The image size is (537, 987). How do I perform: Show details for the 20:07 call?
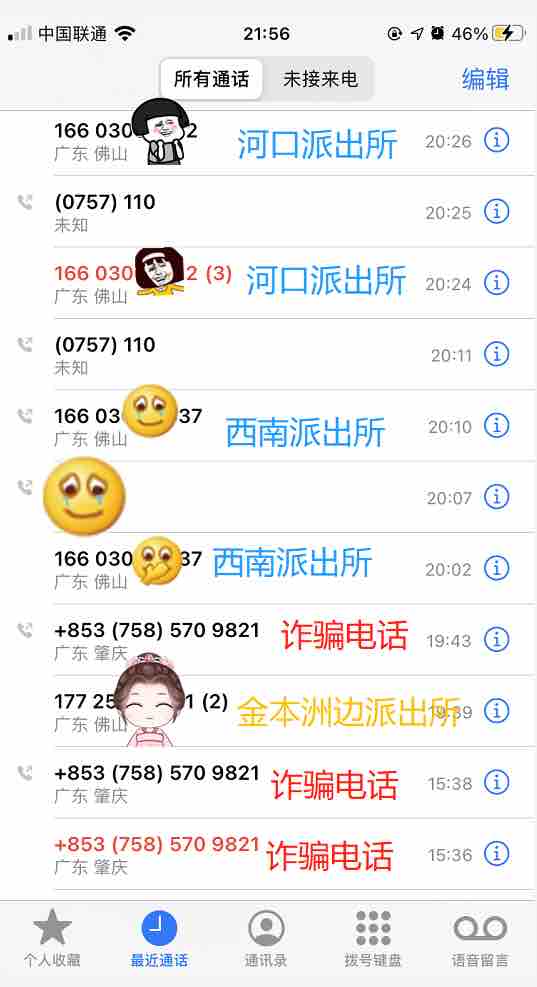pos(496,497)
